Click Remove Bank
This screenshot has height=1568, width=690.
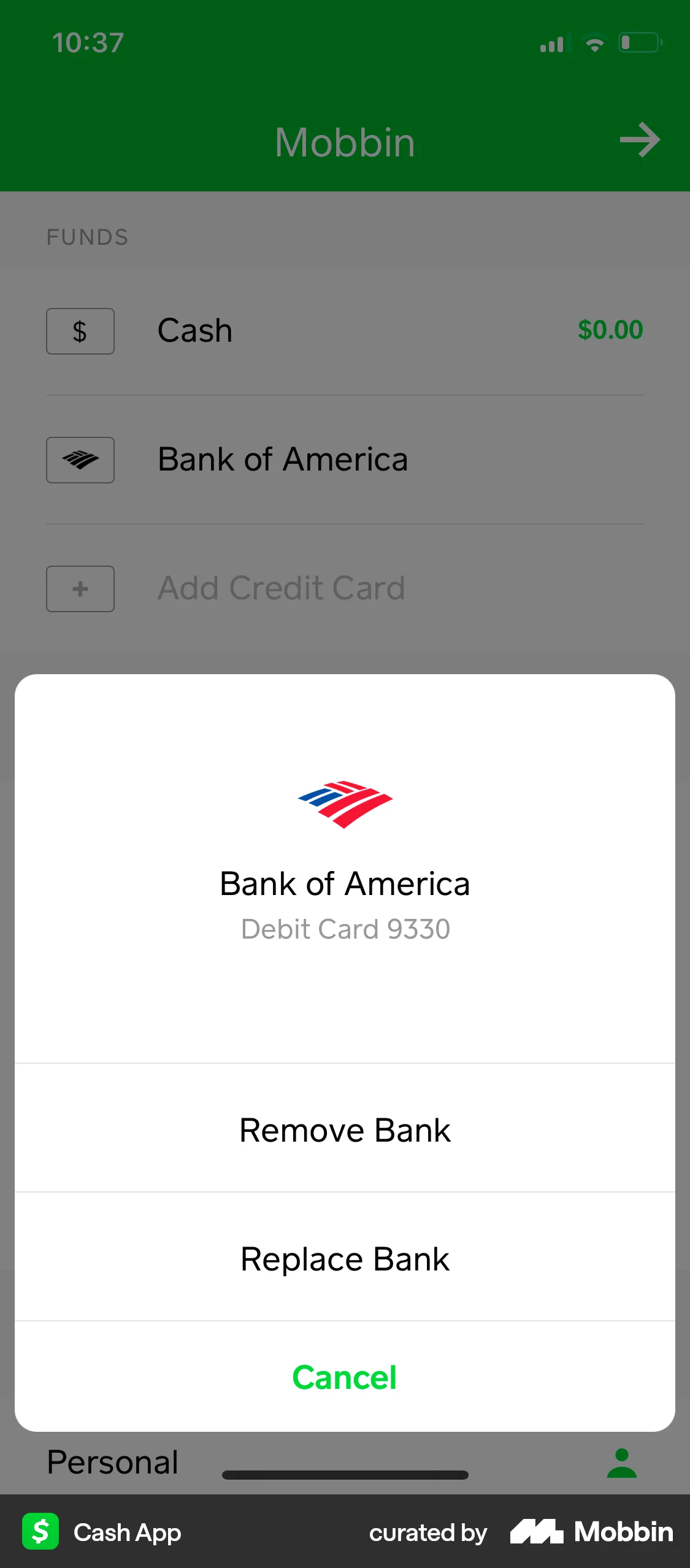click(345, 1129)
